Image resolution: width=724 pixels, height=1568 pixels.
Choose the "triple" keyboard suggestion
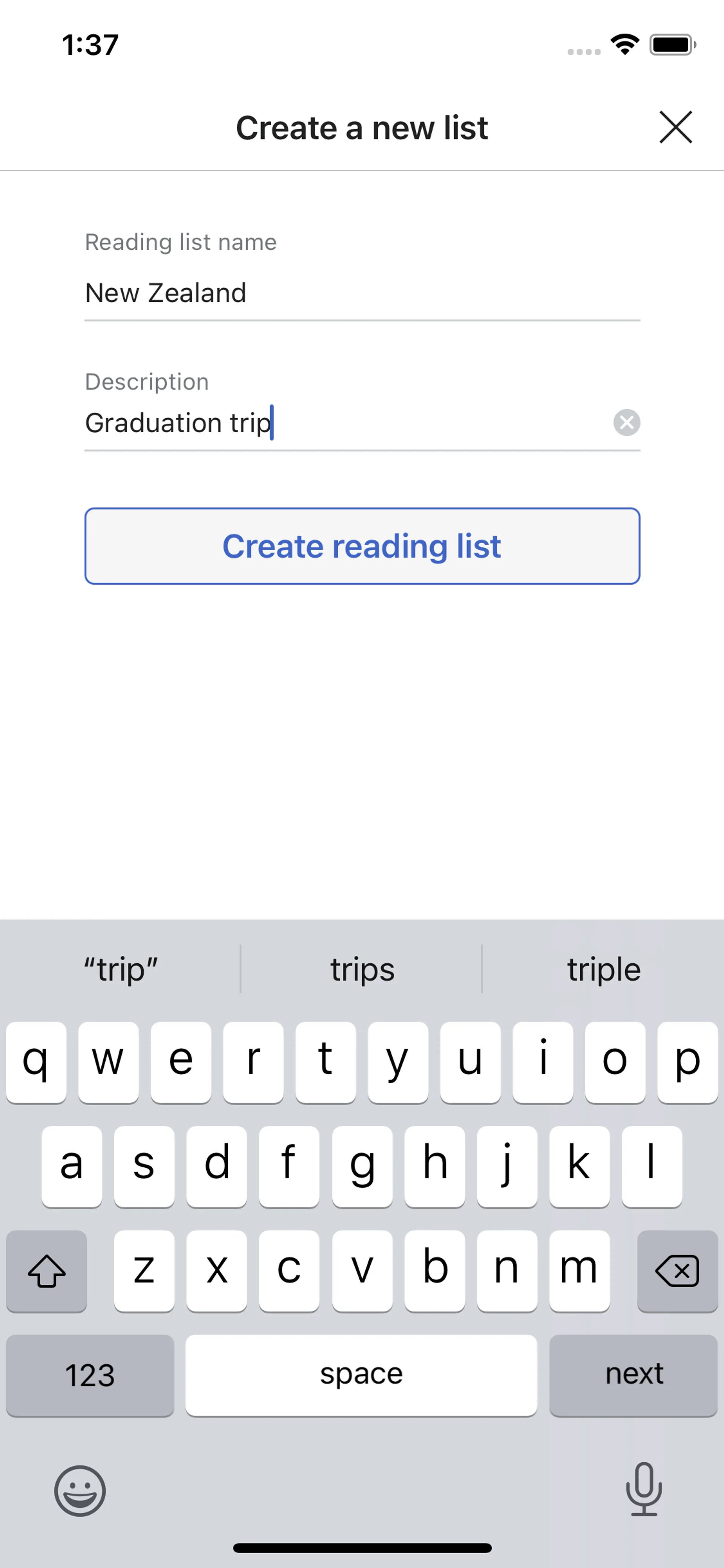click(x=603, y=969)
